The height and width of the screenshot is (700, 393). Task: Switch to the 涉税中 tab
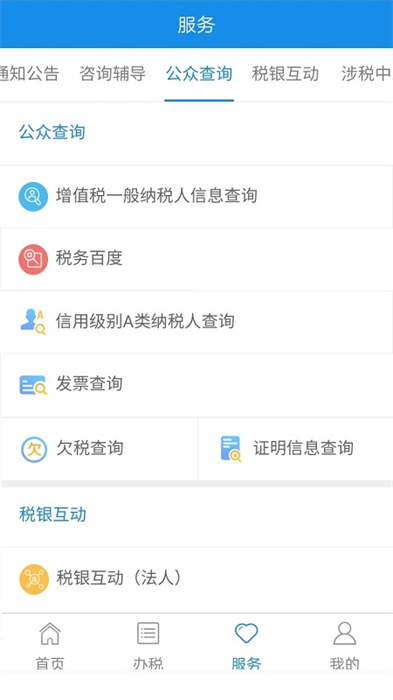367,74
